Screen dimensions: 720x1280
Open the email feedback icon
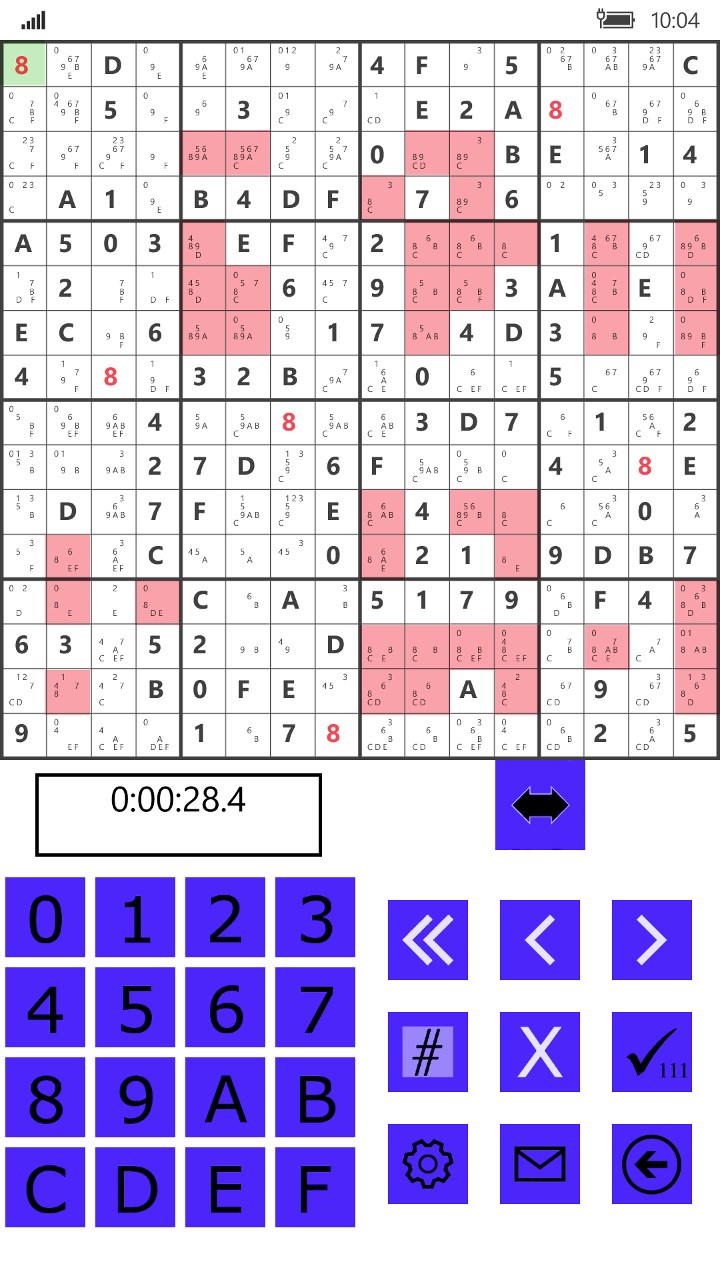tap(540, 1164)
